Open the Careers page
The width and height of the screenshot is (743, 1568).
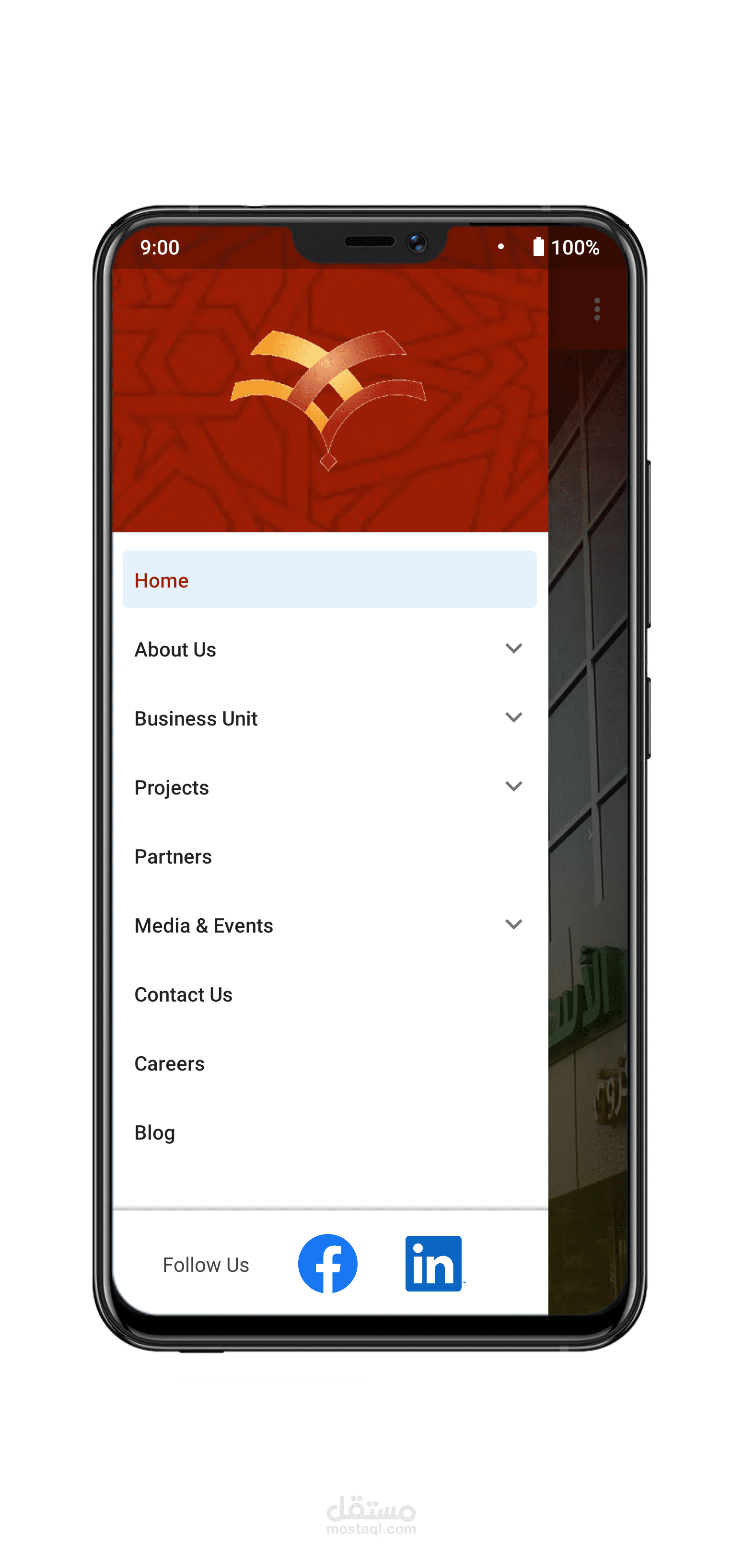pos(329,1063)
